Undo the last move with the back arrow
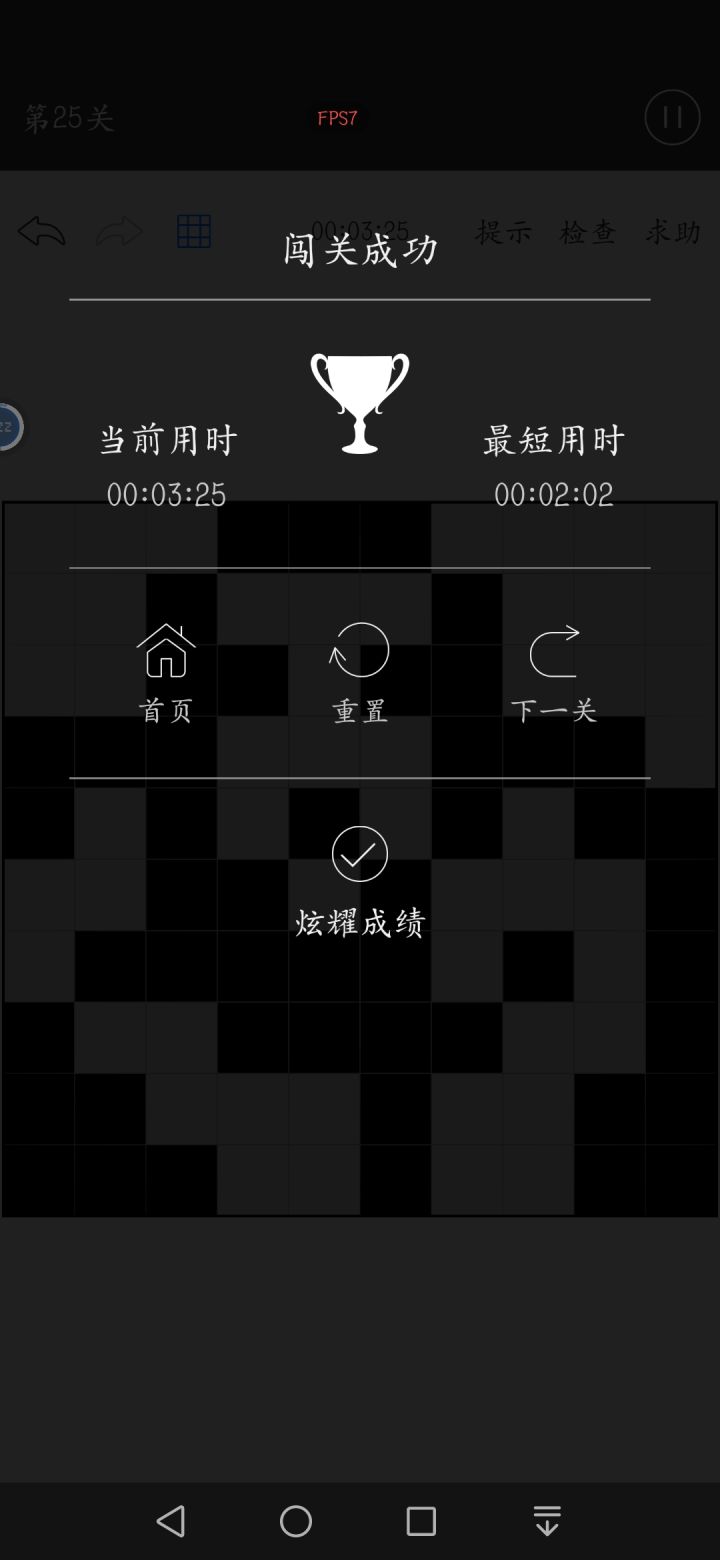This screenshot has width=720, height=1560. pos(41,231)
